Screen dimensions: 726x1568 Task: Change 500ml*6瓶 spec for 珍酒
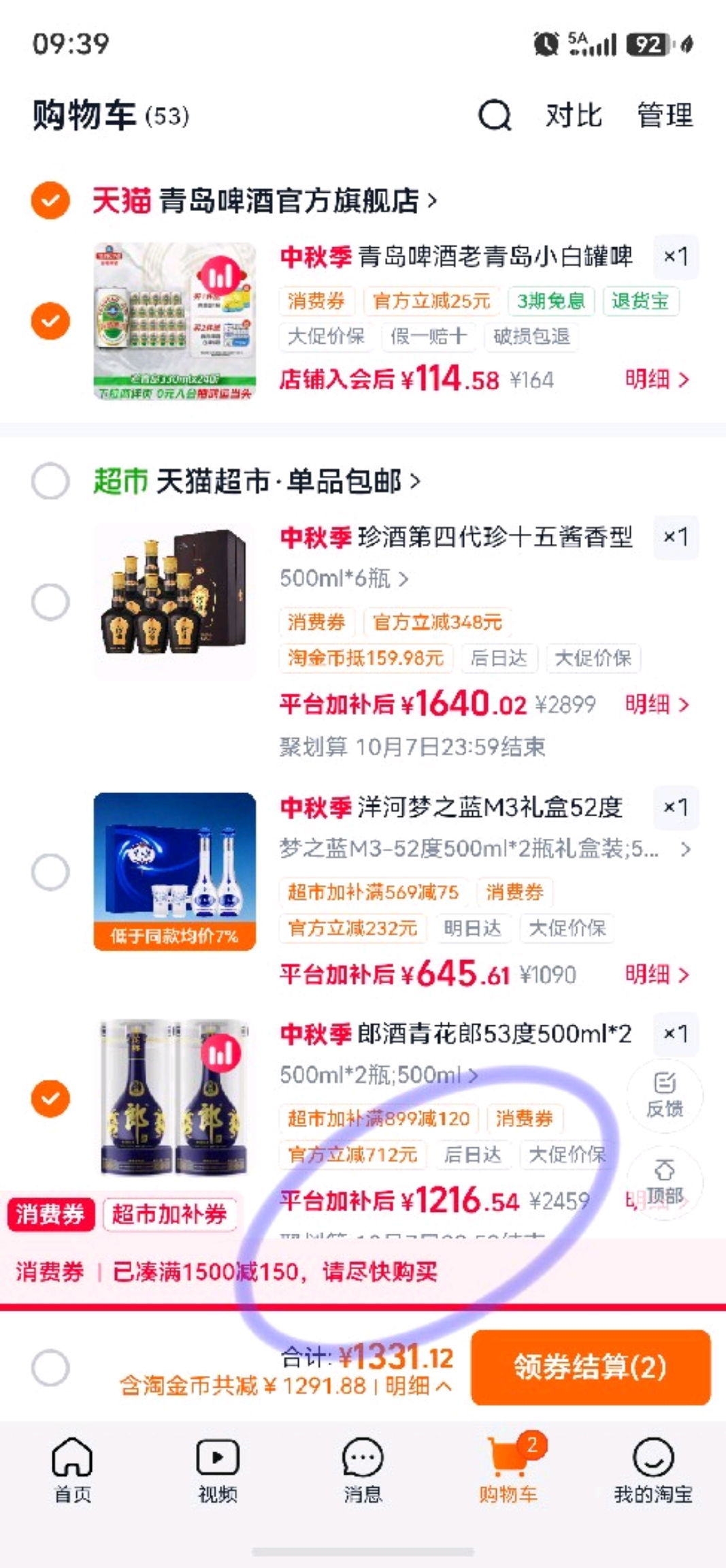click(344, 578)
